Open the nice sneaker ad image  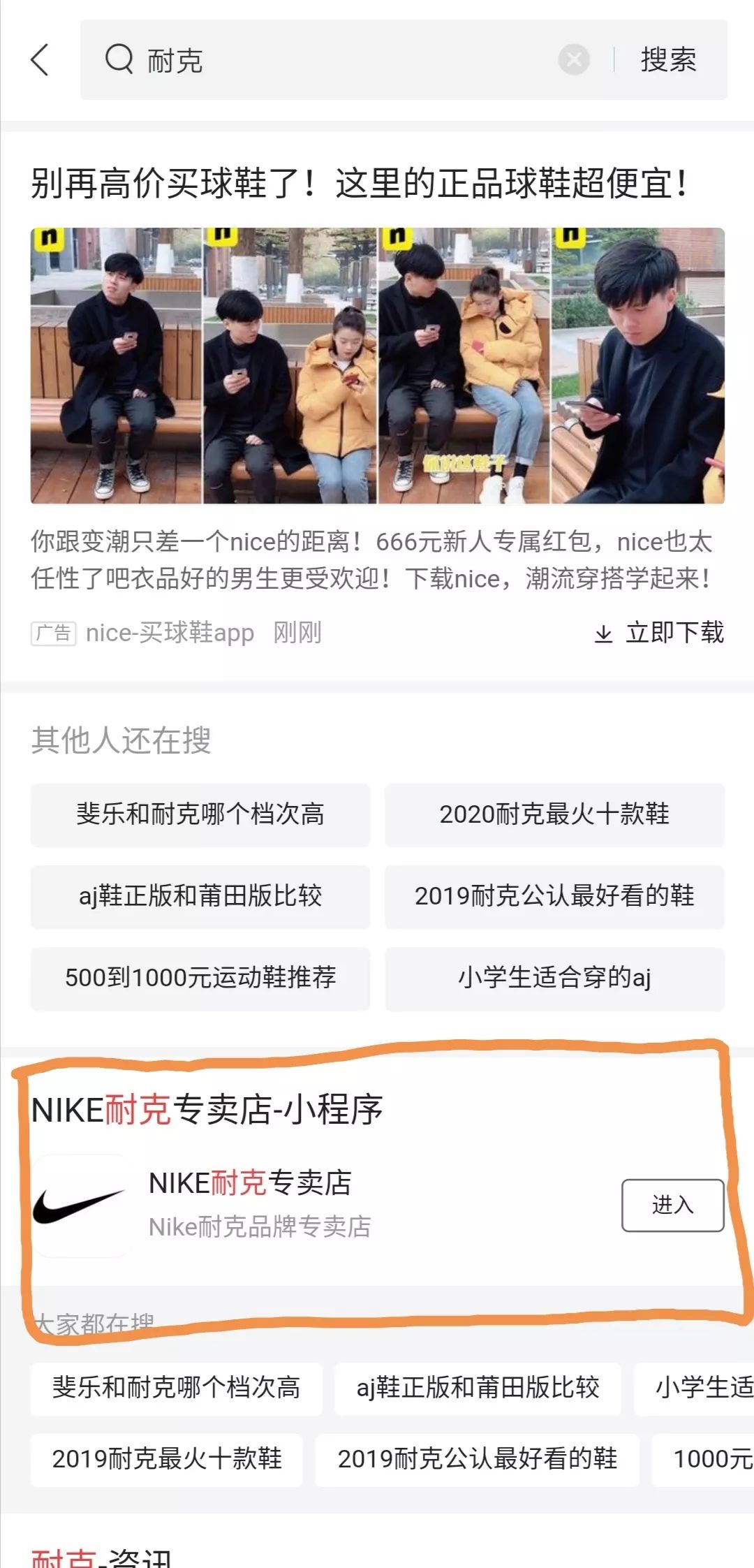[x=377, y=365]
